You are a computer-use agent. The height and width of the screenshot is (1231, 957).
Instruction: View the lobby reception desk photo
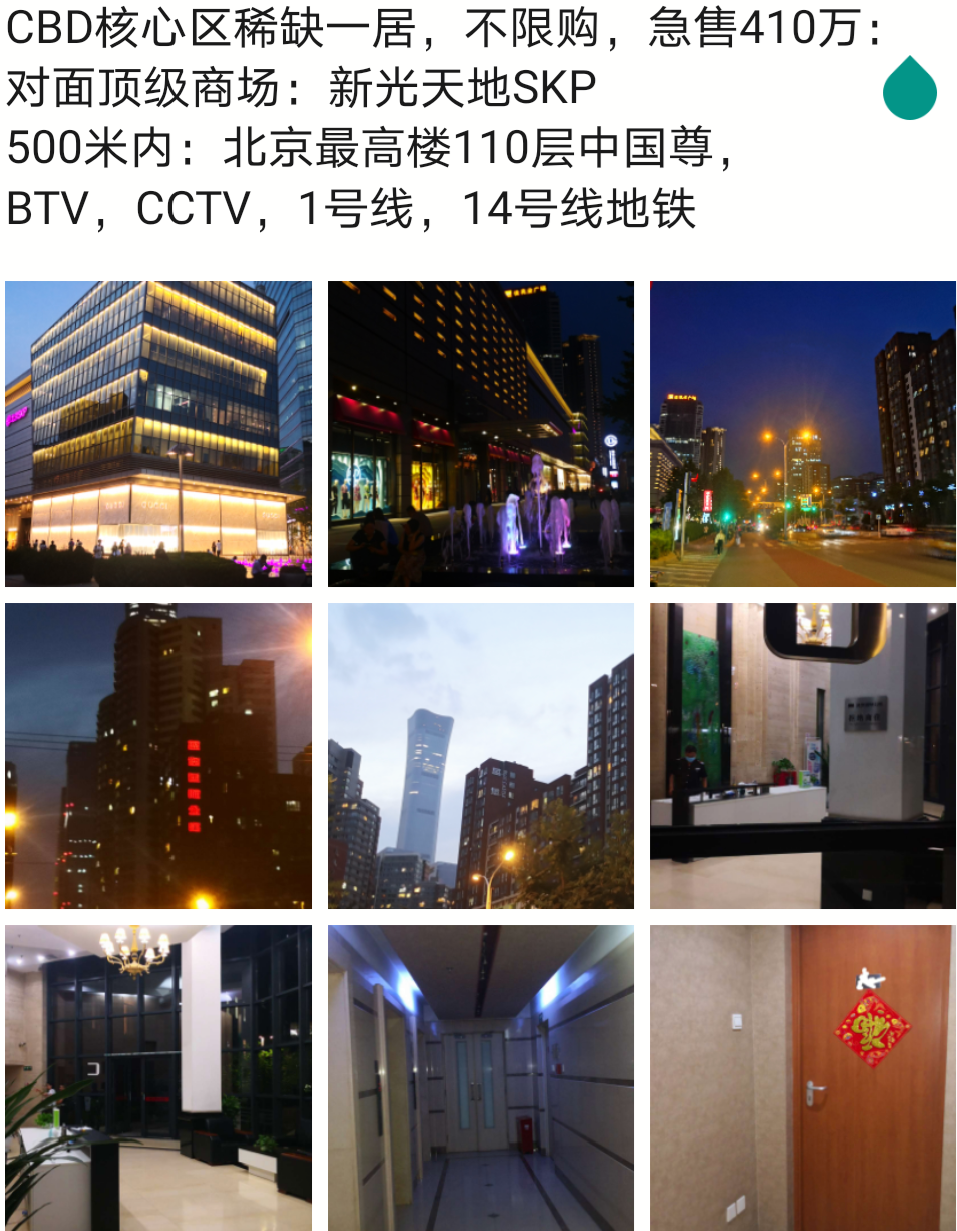click(x=802, y=755)
